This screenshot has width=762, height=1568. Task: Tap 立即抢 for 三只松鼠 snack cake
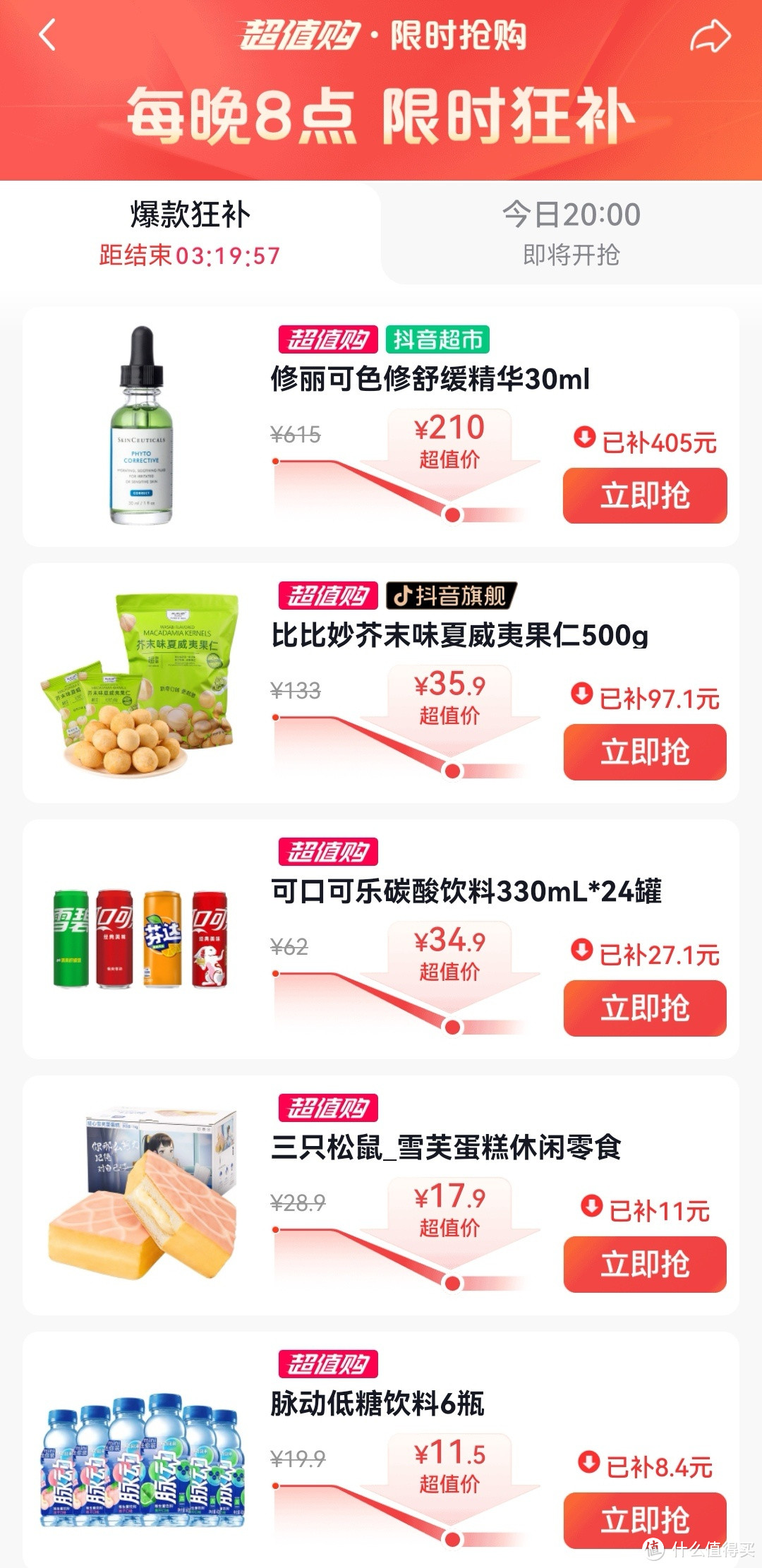(645, 1265)
